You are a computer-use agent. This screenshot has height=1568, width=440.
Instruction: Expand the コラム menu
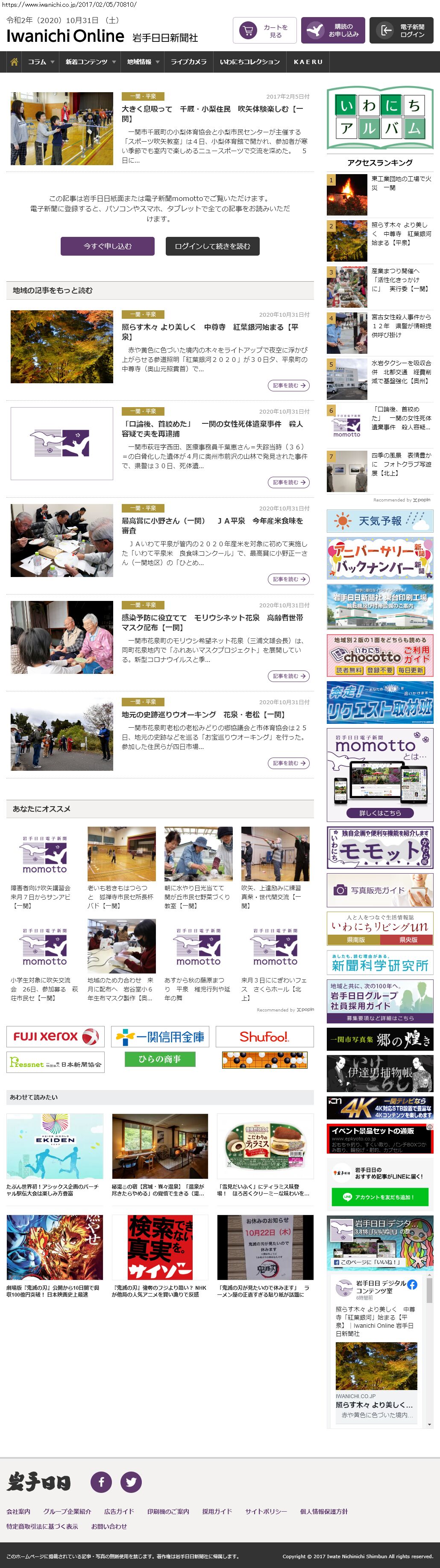(41, 62)
